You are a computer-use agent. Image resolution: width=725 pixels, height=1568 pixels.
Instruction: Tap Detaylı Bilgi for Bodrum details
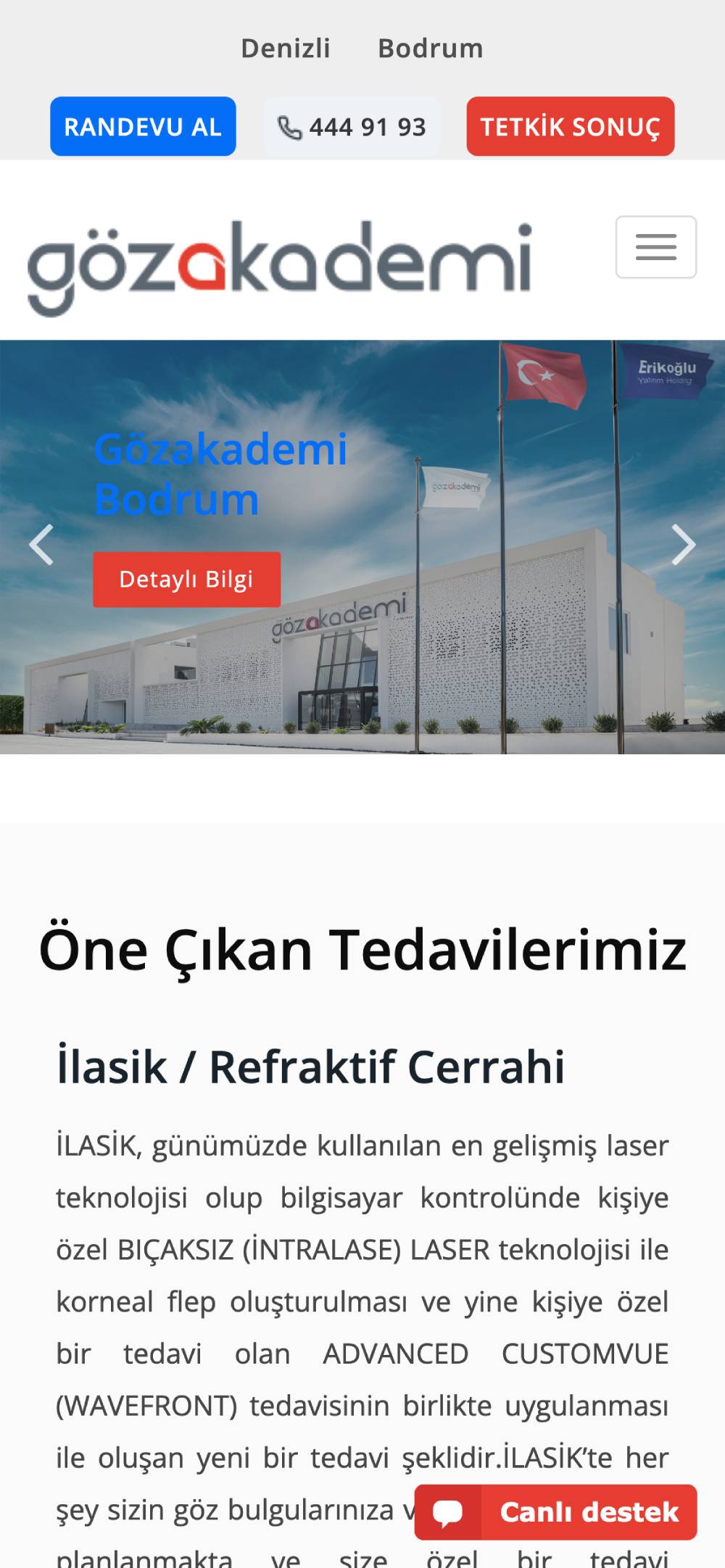tap(186, 580)
